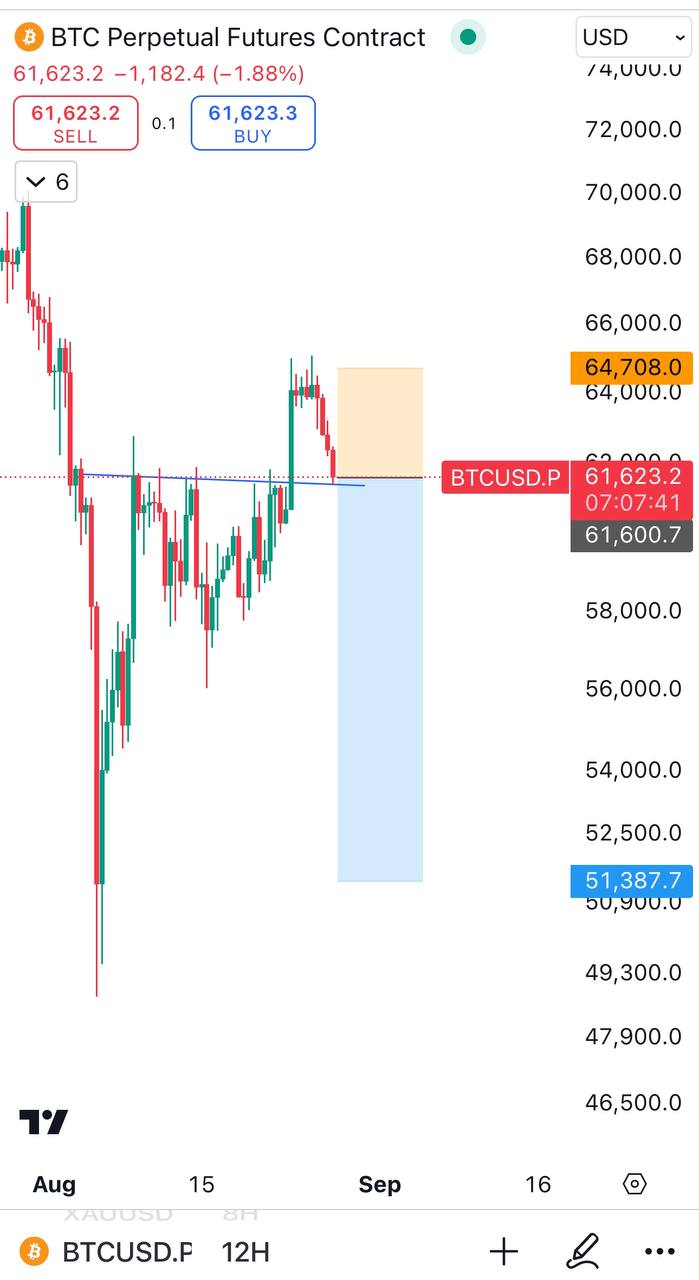The height and width of the screenshot is (1280, 699).
Task: Open the drawing tools pencil
Action: 582,1251
